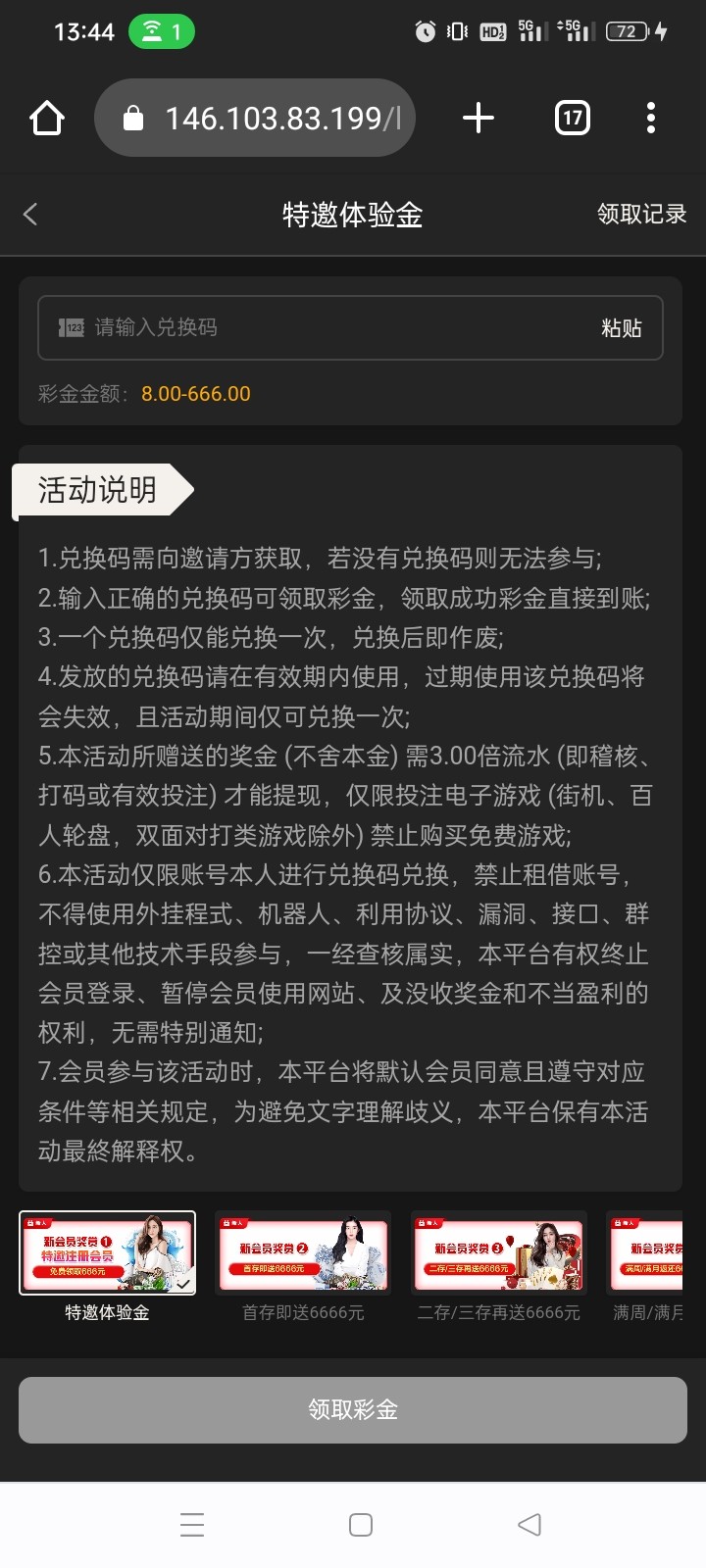This screenshot has height=1568, width=706.
Task: Paste code with the 粘贴 button
Action: click(621, 328)
